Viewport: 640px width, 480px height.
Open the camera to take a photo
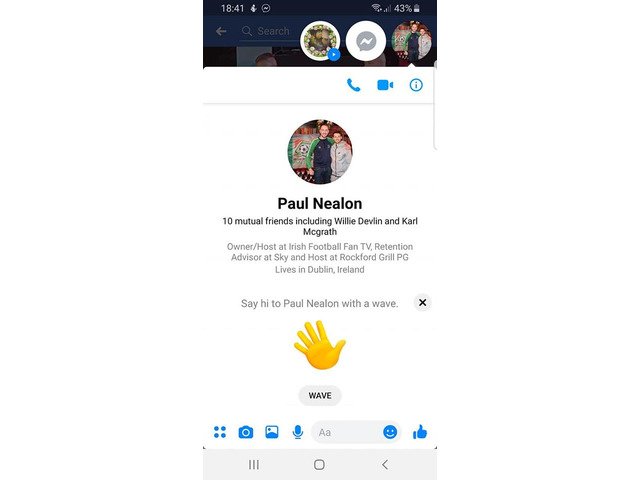tap(246, 432)
